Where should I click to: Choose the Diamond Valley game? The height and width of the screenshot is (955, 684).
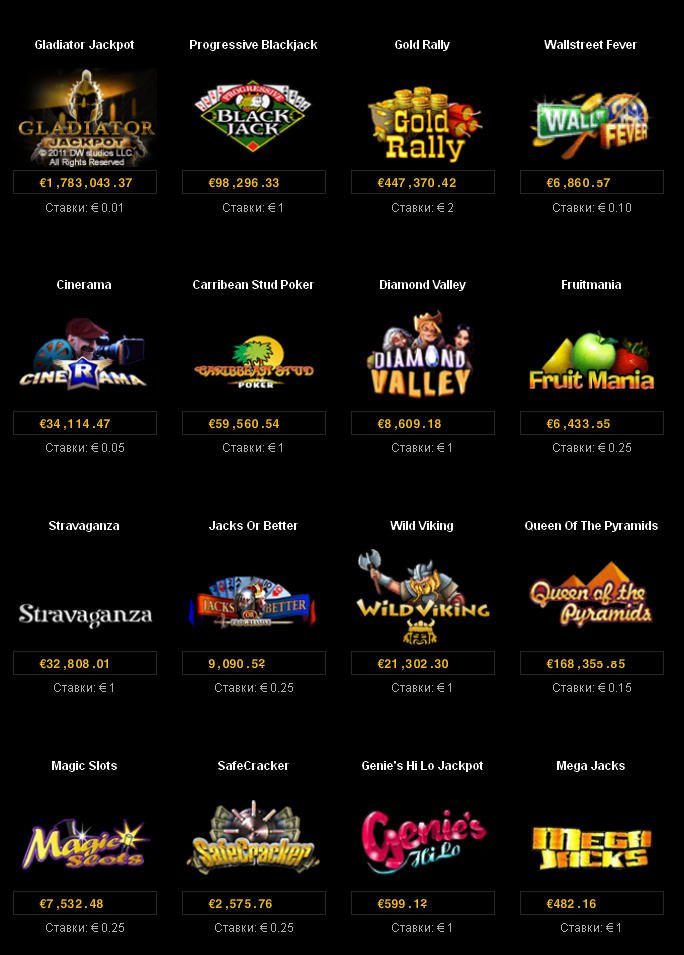(423, 358)
